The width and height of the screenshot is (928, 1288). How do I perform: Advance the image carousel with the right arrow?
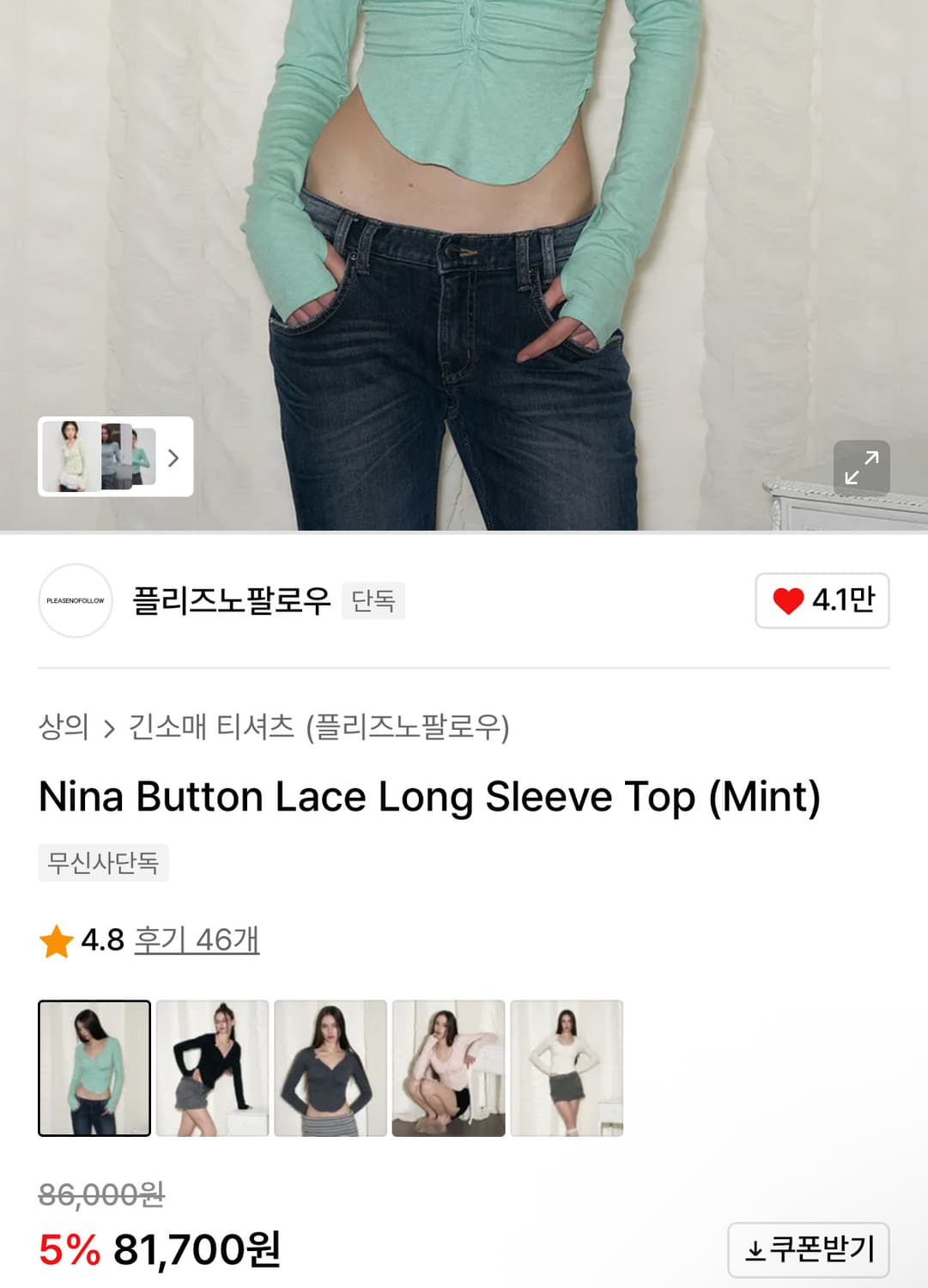point(172,458)
